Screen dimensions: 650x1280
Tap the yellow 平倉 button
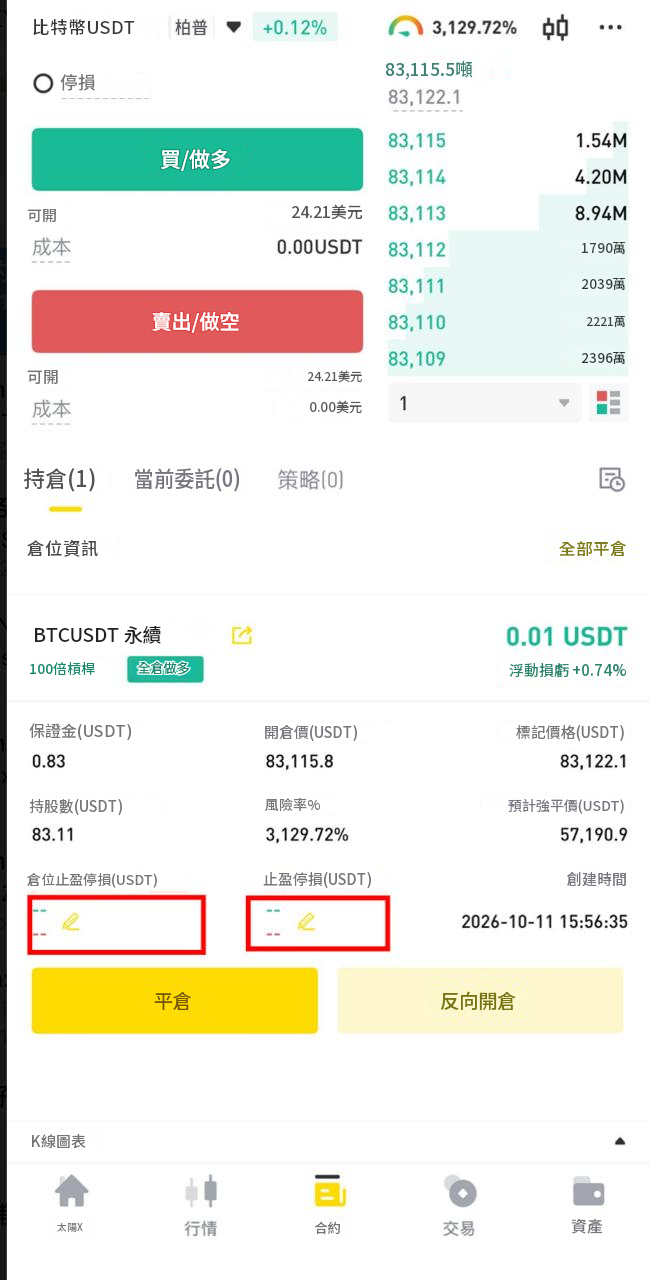pyautogui.click(x=175, y=1001)
